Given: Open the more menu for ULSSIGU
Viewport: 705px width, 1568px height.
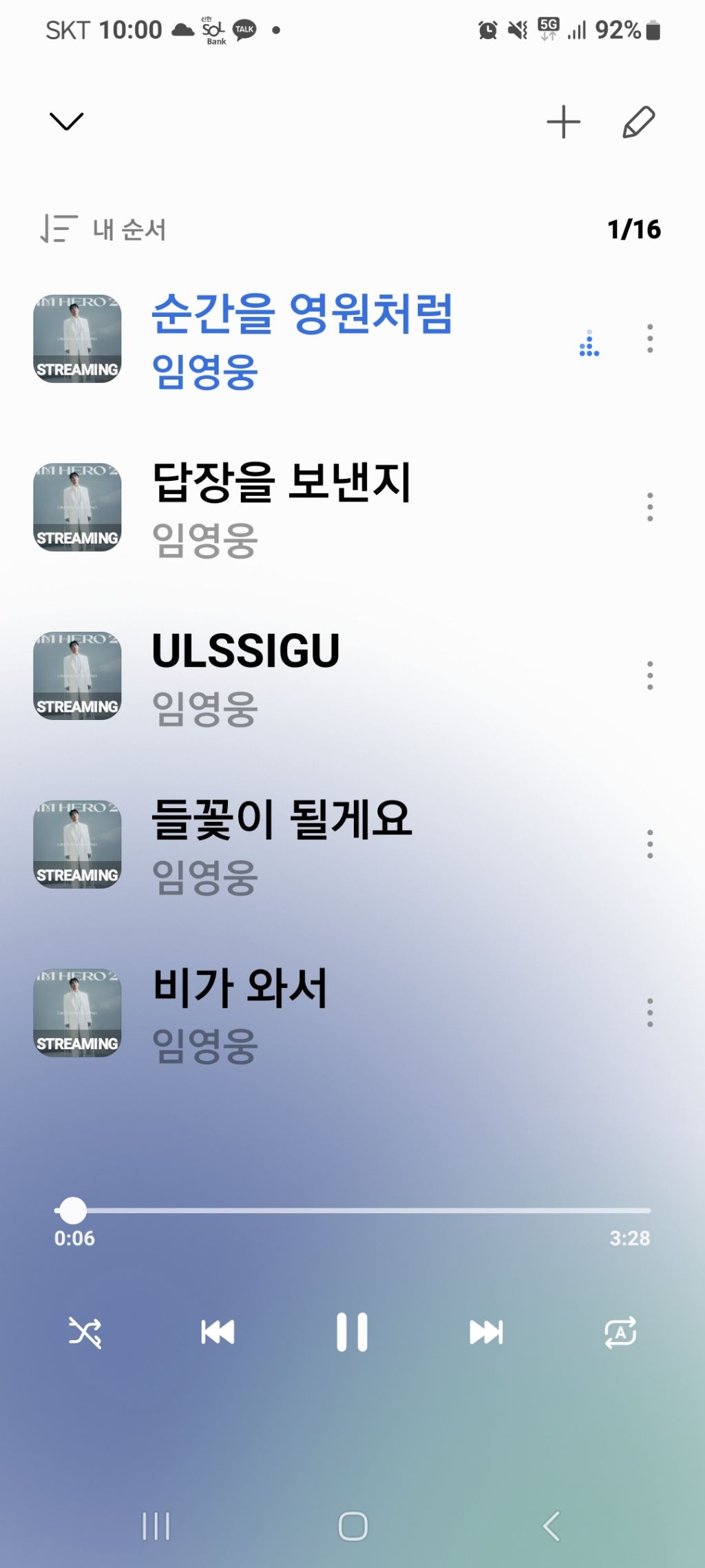Looking at the screenshot, I should tap(649, 676).
